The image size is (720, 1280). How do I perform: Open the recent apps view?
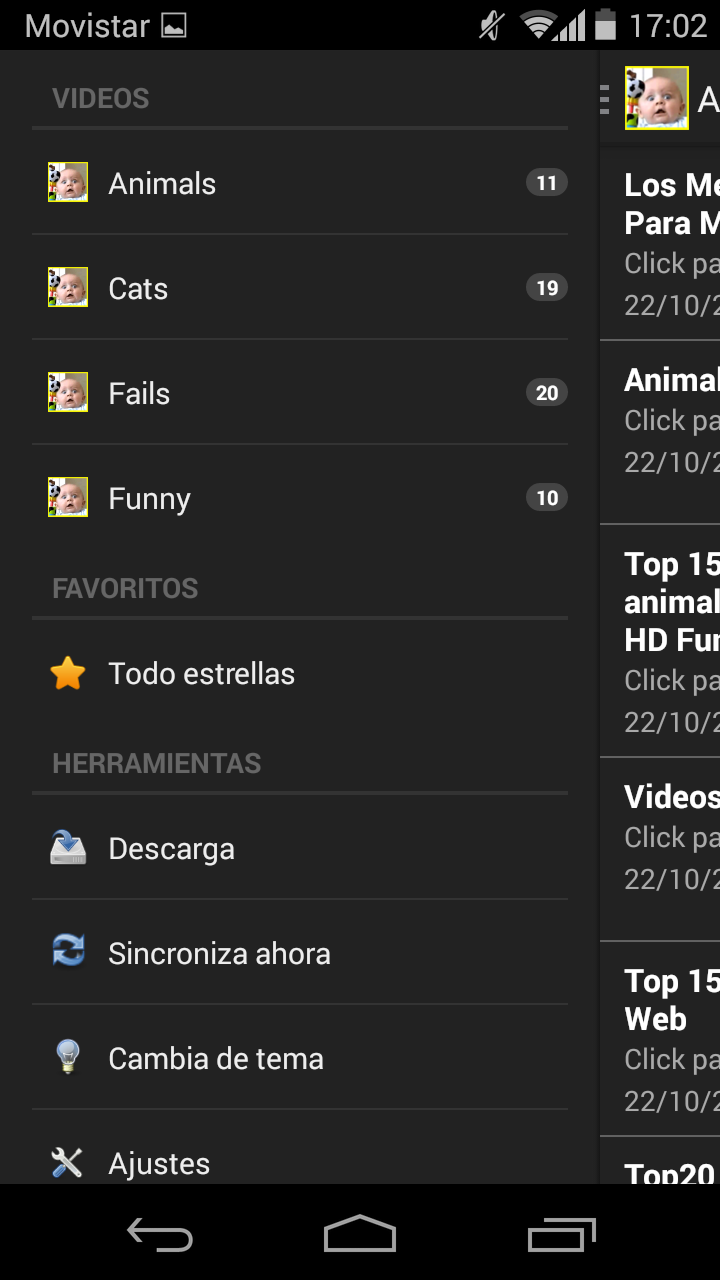click(x=561, y=1236)
